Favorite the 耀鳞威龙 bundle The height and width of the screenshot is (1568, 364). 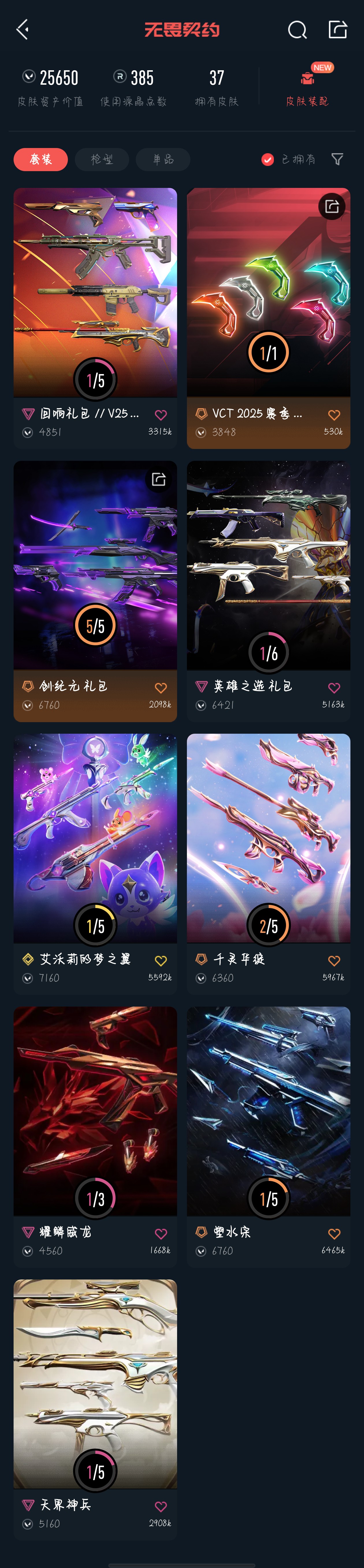coord(161,1234)
